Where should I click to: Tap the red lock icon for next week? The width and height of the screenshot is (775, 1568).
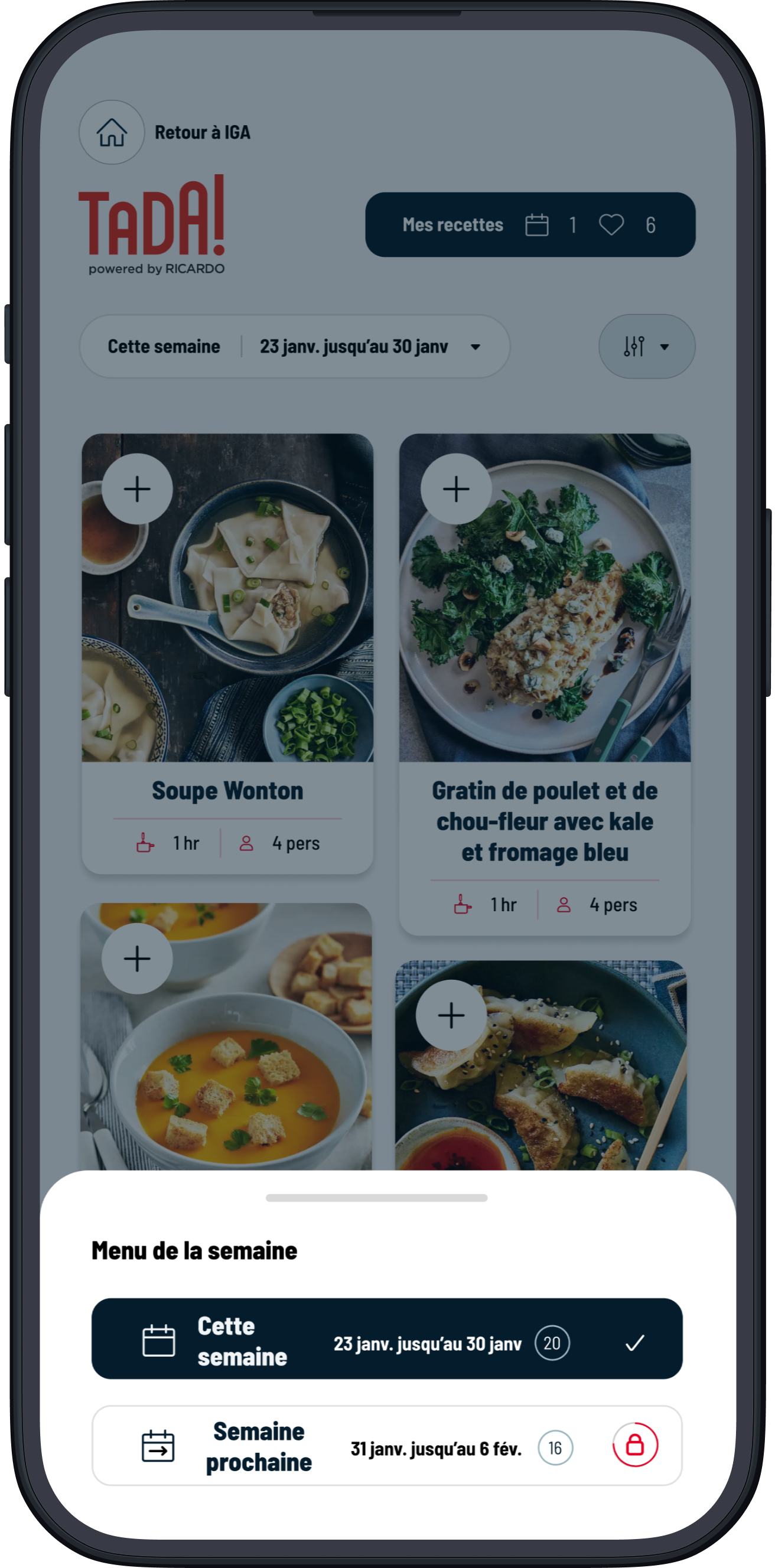[635, 1446]
